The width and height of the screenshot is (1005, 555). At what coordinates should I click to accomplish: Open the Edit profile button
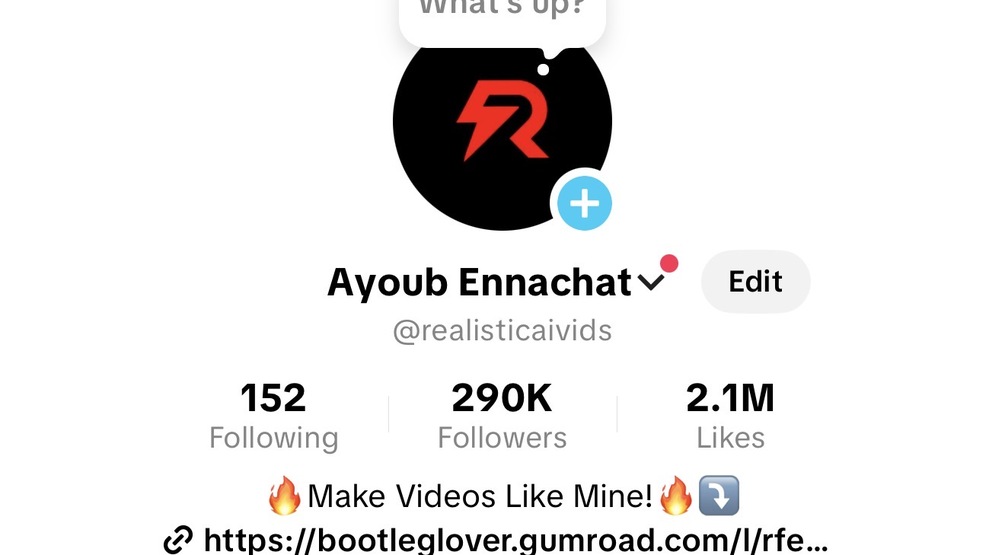click(x=755, y=282)
